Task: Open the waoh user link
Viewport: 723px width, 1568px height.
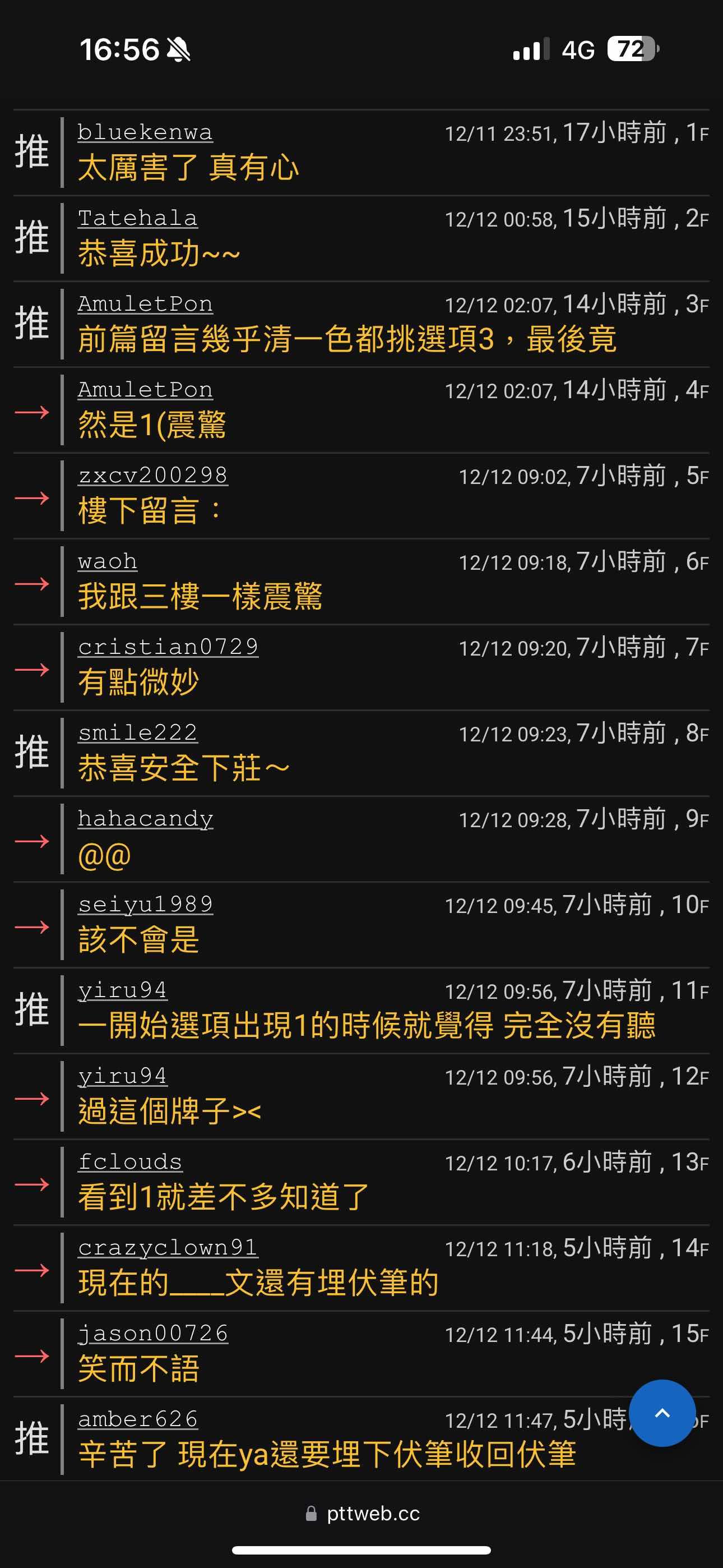Action: point(108,561)
